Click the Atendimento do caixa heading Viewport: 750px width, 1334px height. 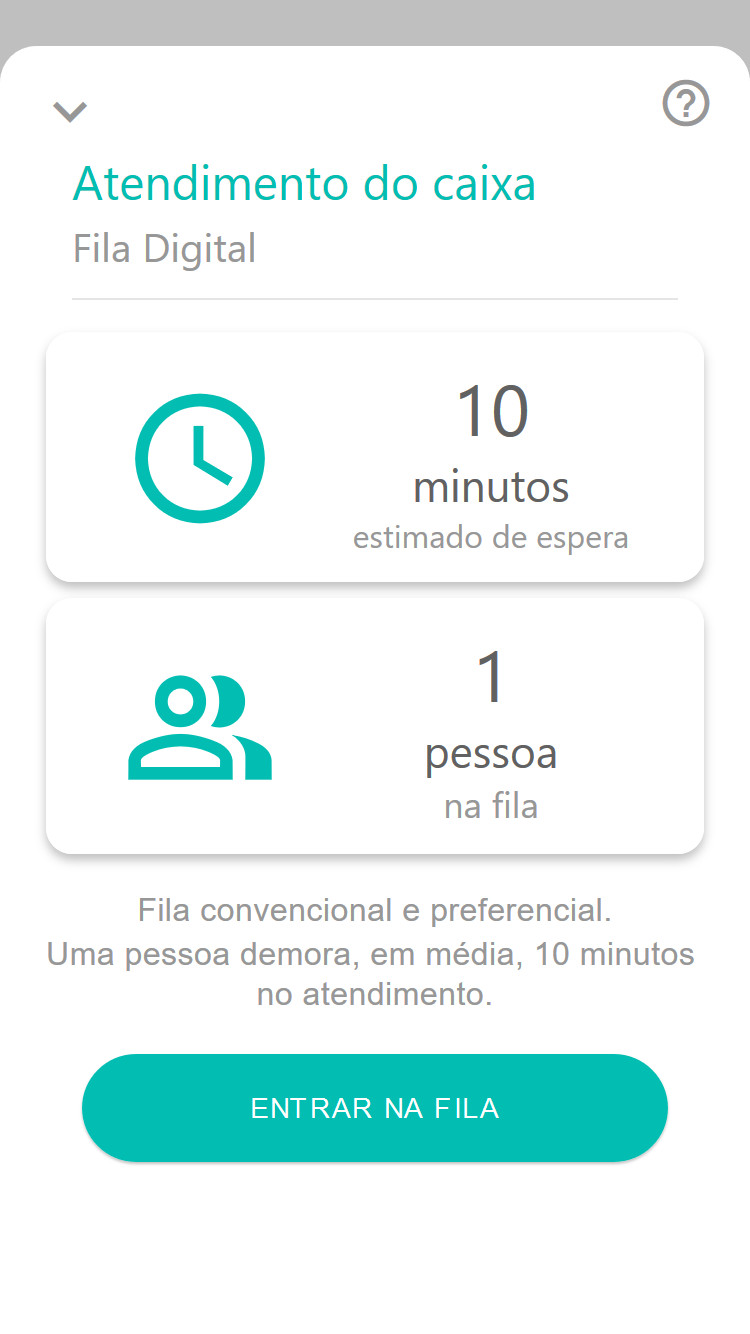click(x=304, y=184)
